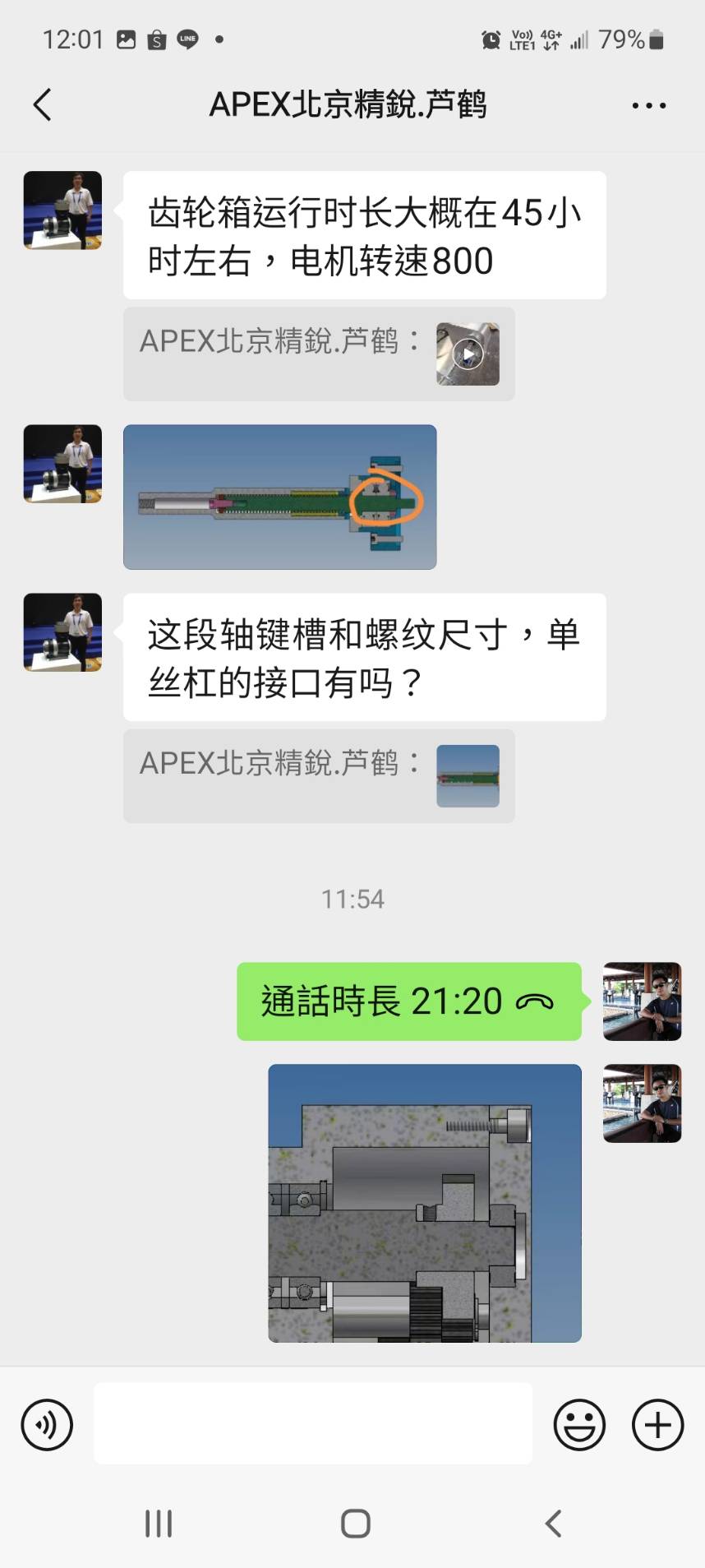Open the emoji sticker panel
The height and width of the screenshot is (1568, 705).
coord(579,1425)
